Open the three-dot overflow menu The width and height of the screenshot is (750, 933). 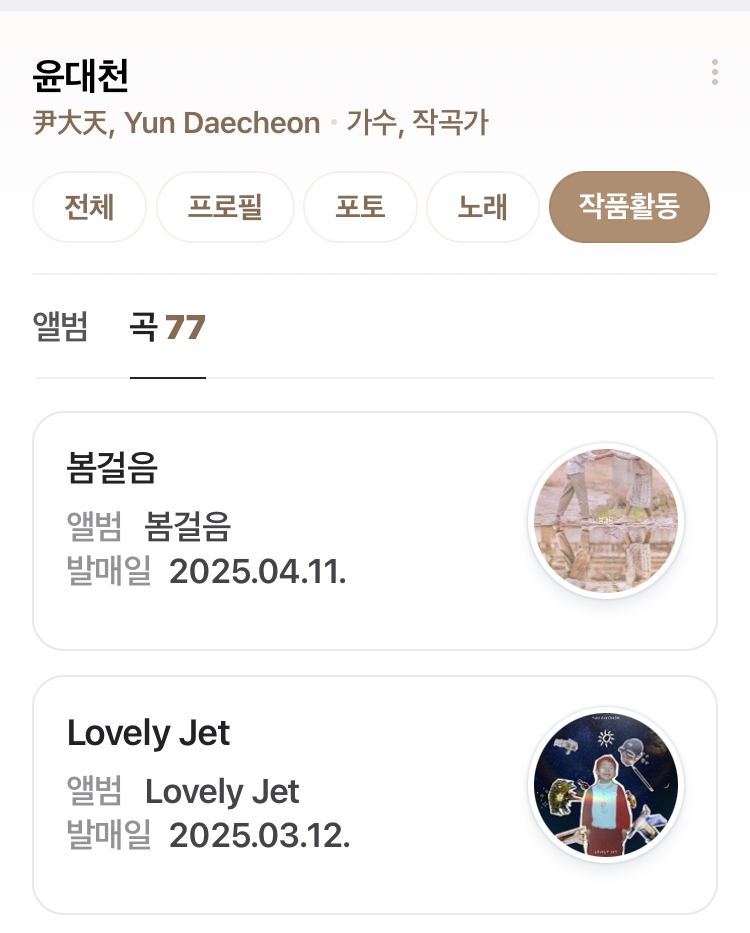(714, 73)
